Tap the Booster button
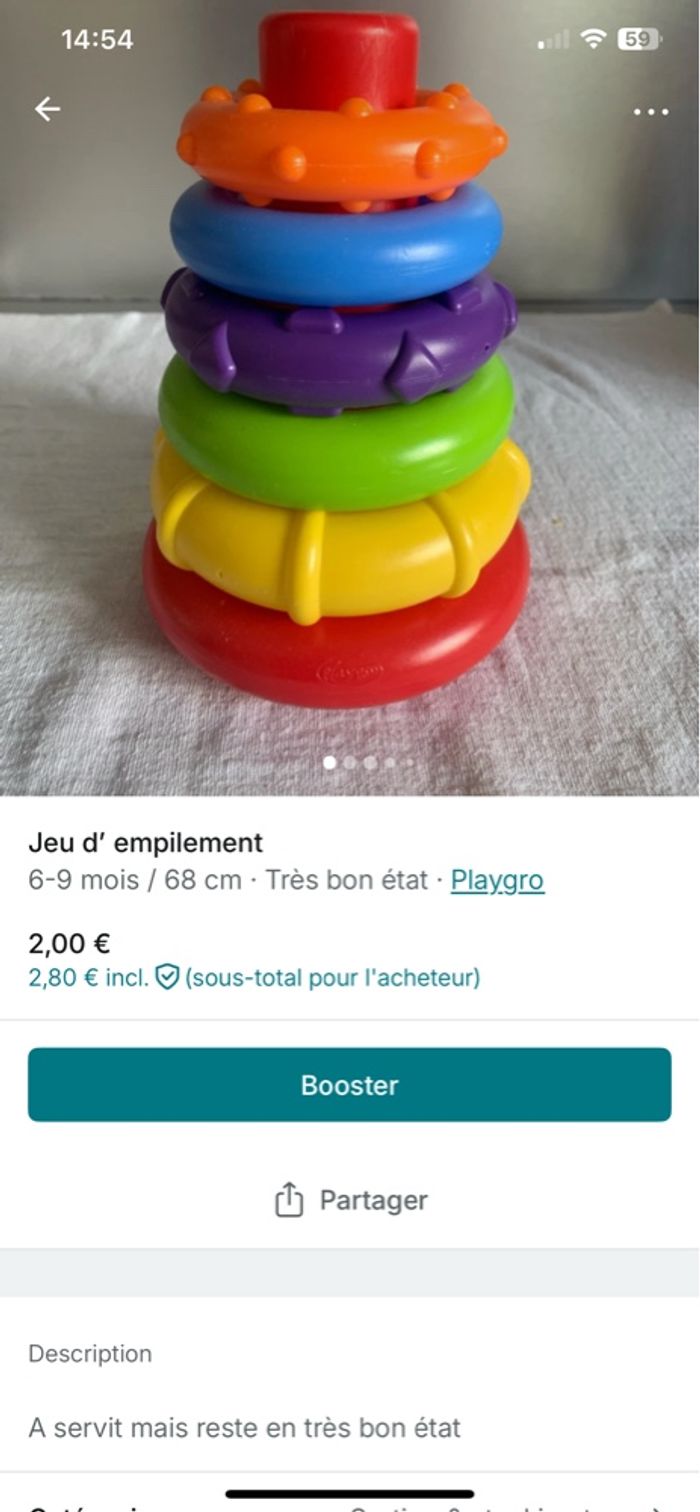The height and width of the screenshot is (1512, 700). (x=349, y=1085)
